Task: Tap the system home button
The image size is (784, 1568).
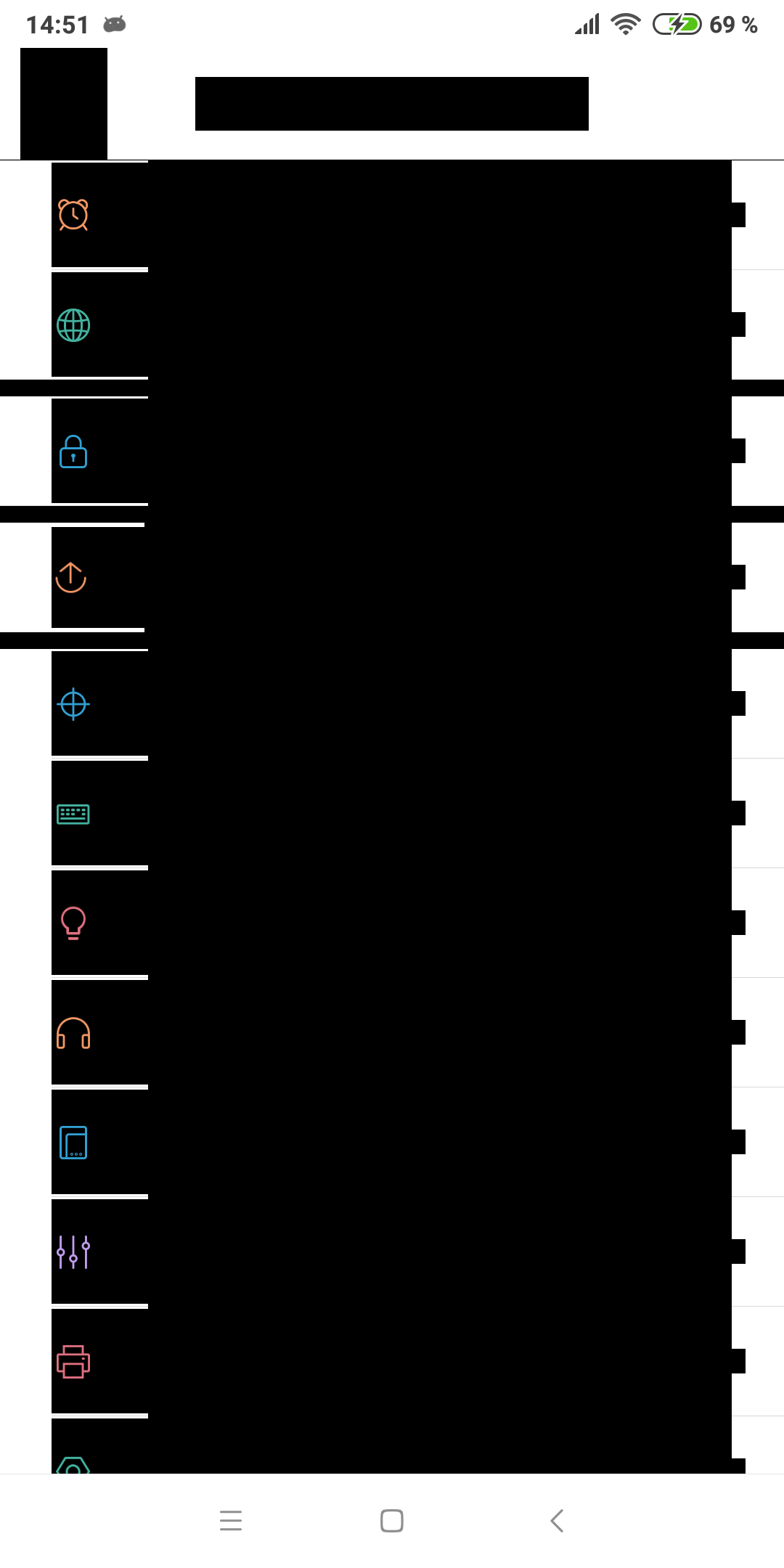Action: [x=392, y=1520]
